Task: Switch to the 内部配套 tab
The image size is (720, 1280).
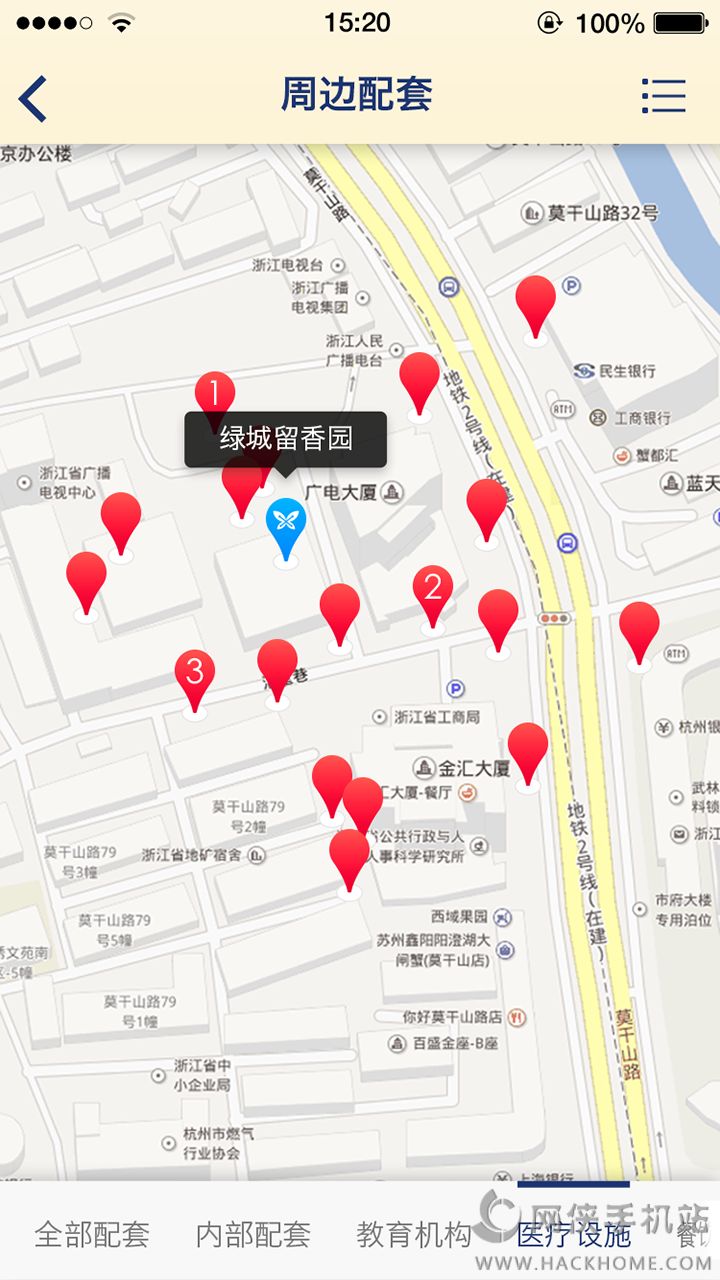Action: [253, 1234]
